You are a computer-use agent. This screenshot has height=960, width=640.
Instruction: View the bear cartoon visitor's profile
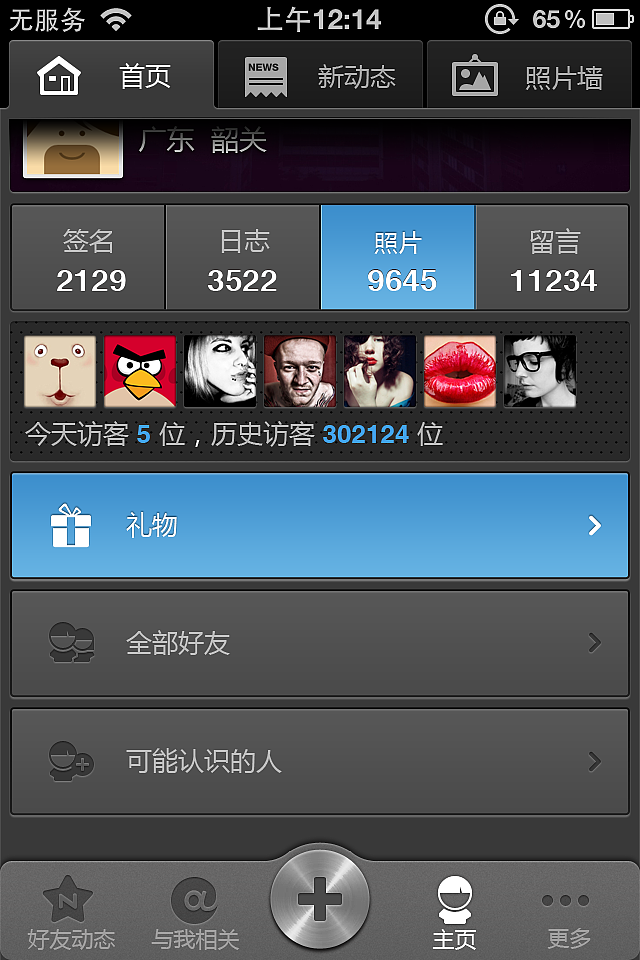point(60,371)
